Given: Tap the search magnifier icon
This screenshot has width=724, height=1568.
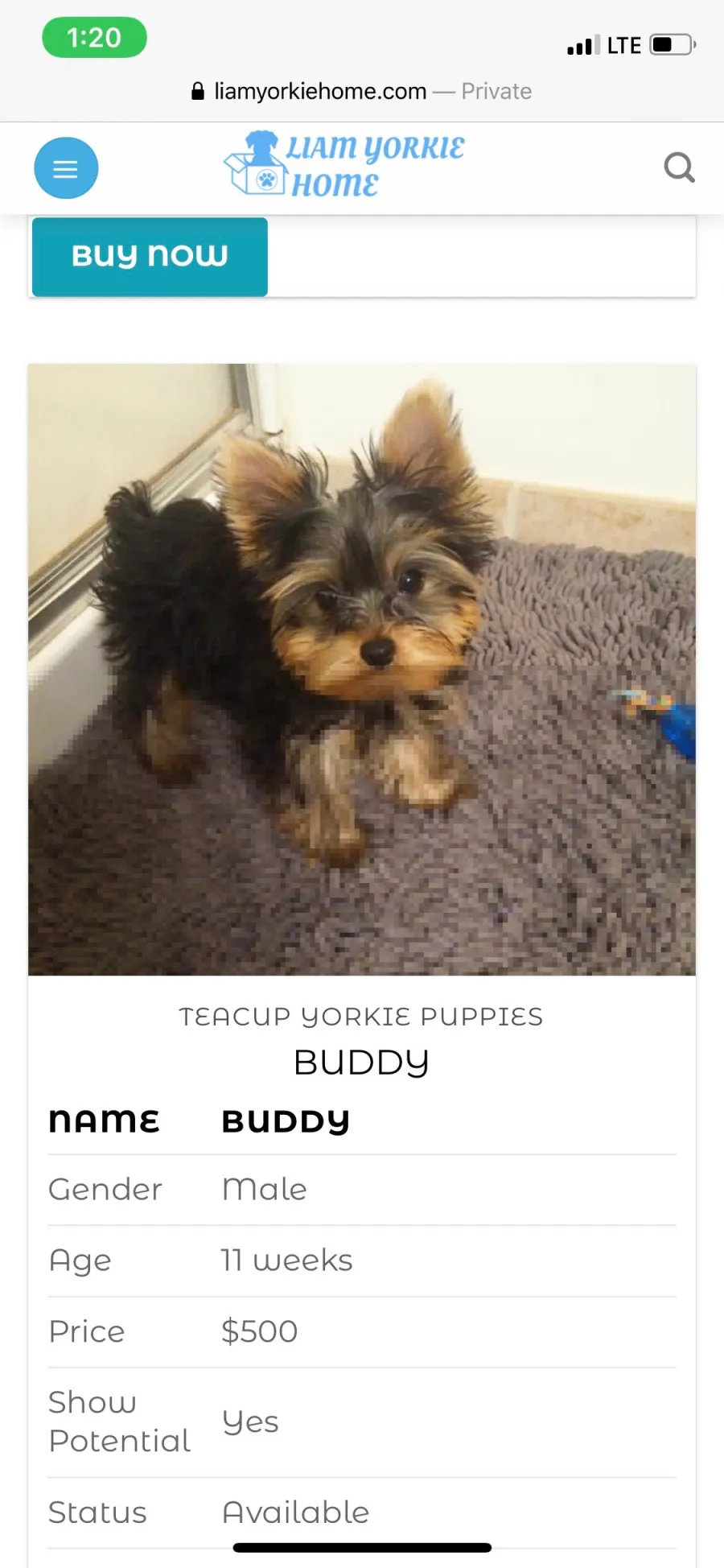Looking at the screenshot, I should (x=679, y=167).
